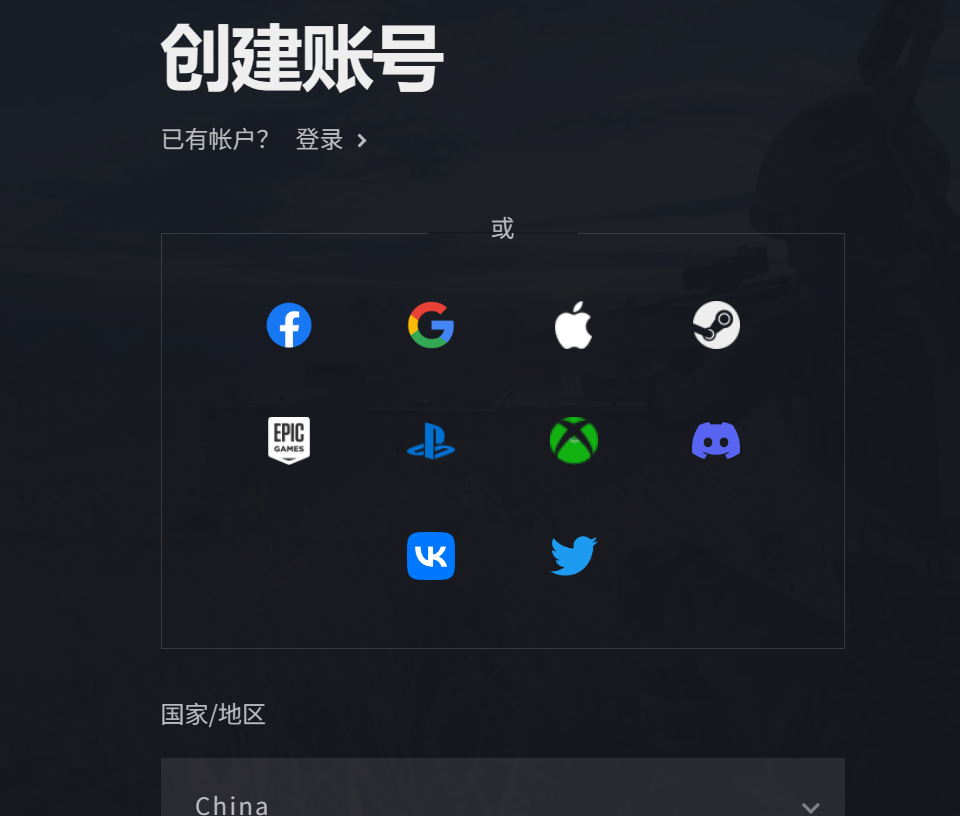The width and height of the screenshot is (960, 816).
Task: Use VK to create account
Action: [x=431, y=555]
